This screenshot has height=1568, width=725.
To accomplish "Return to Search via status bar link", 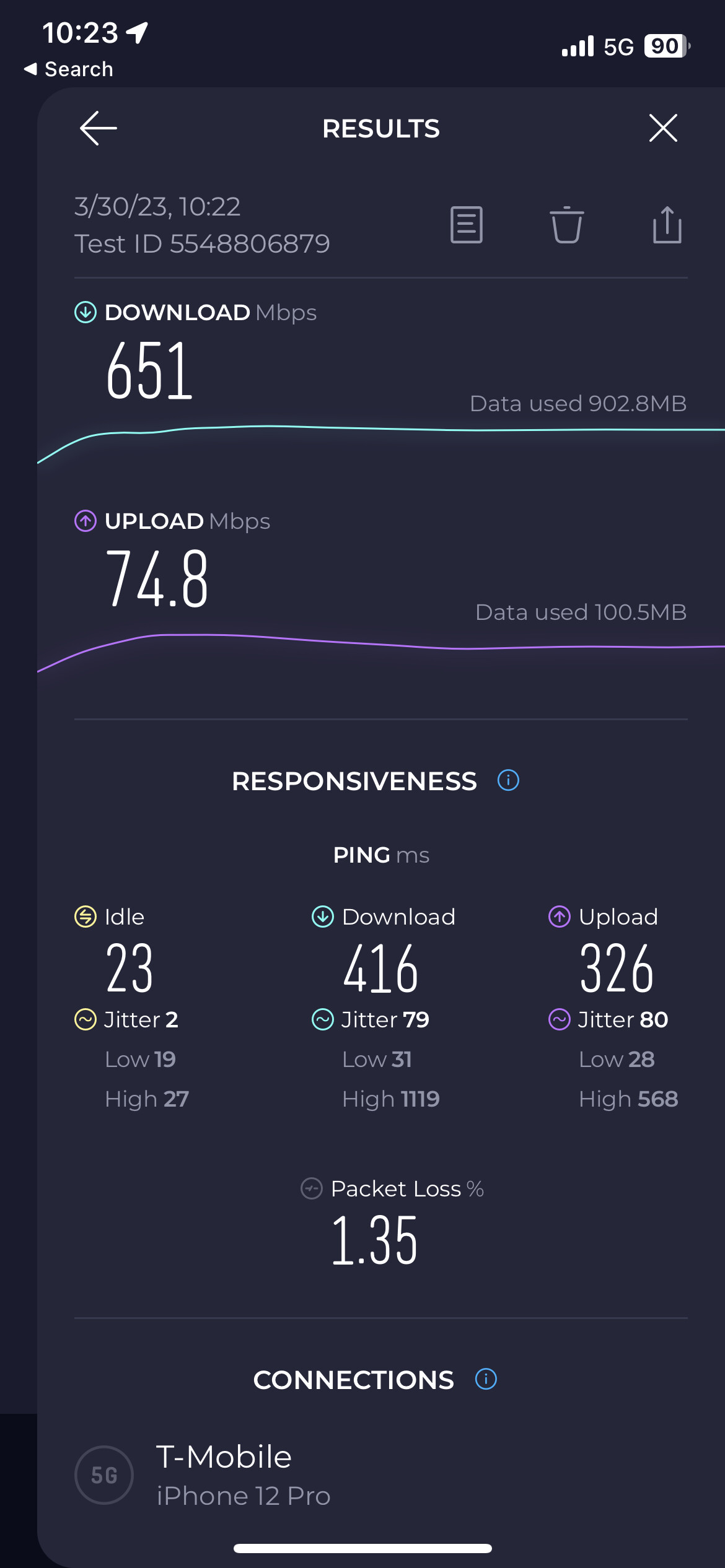I will click(68, 69).
